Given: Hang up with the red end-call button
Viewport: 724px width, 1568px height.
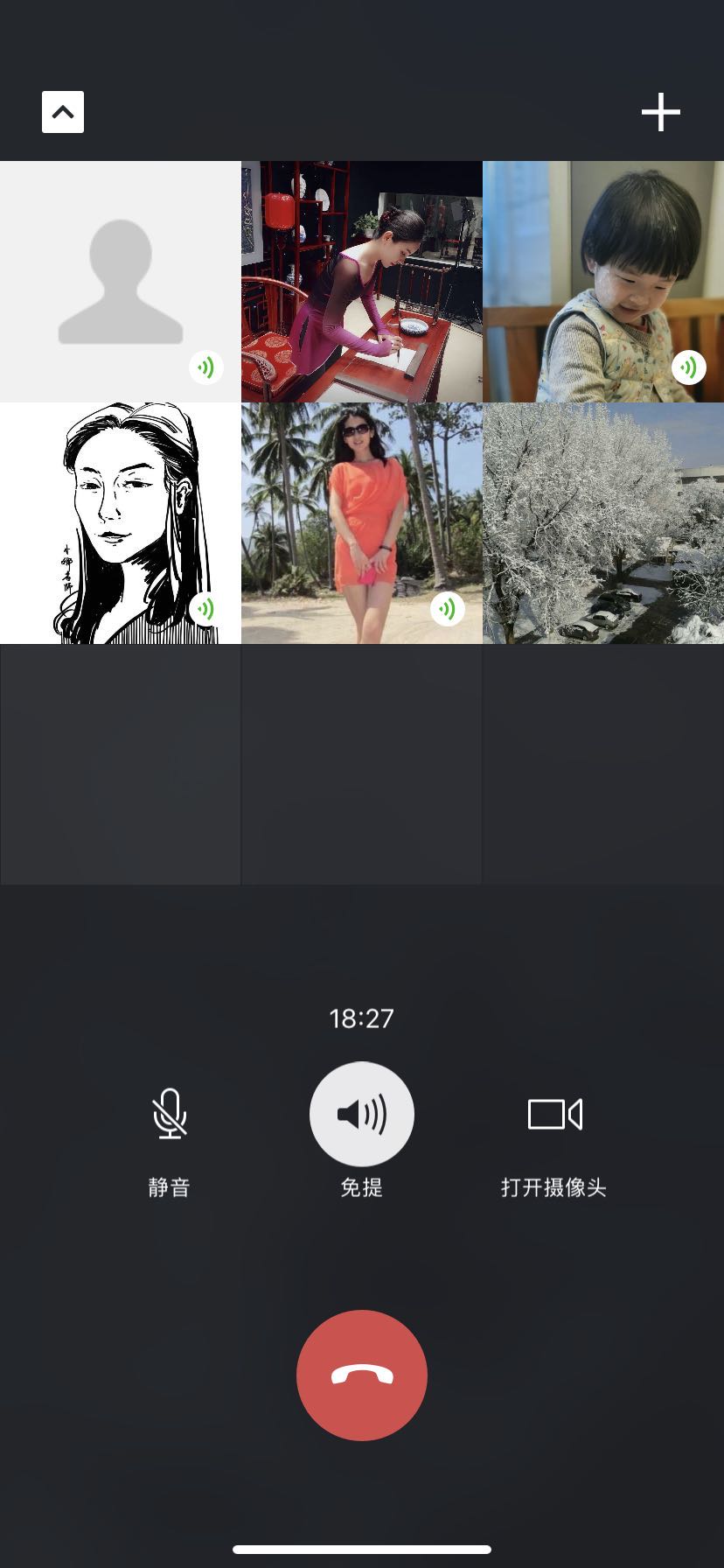Looking at the screenshot, I should pyautogui.click(x=361, y=1375).
